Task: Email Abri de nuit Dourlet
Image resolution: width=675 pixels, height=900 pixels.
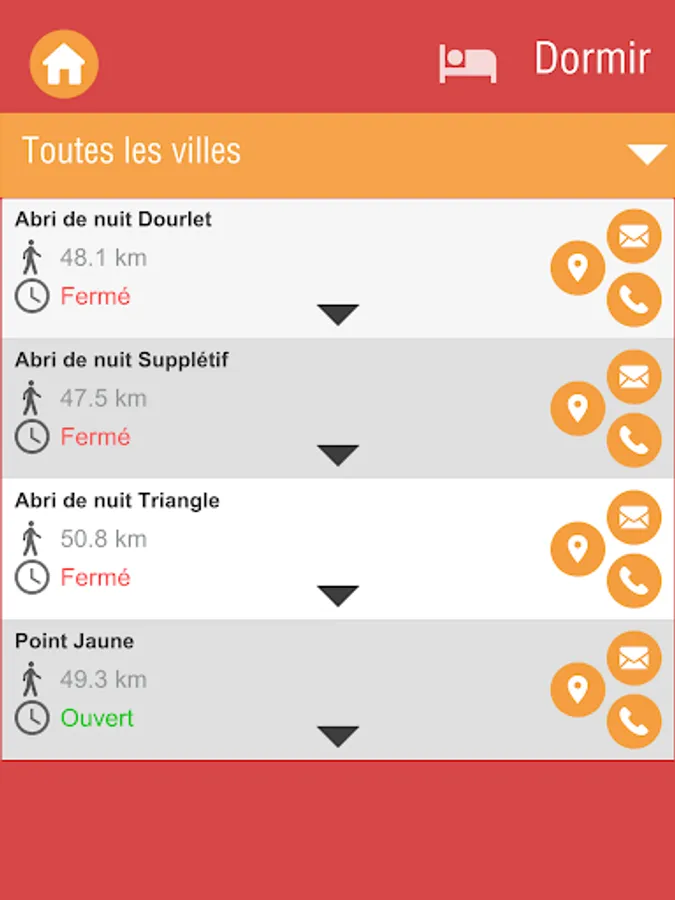Action: (634, 237)
